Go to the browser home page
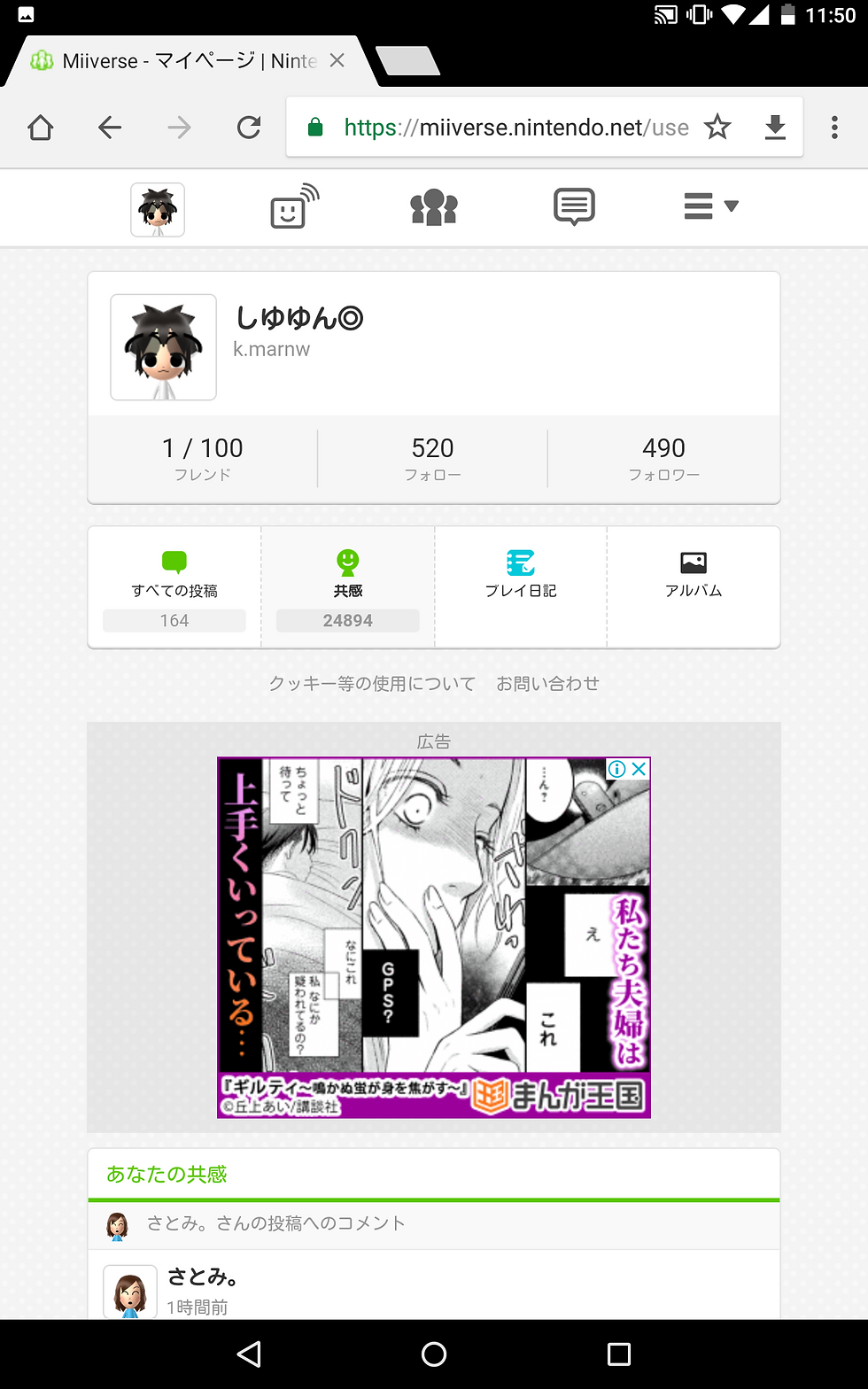This screenshot has height=1389, width=868. pos(41,128)
